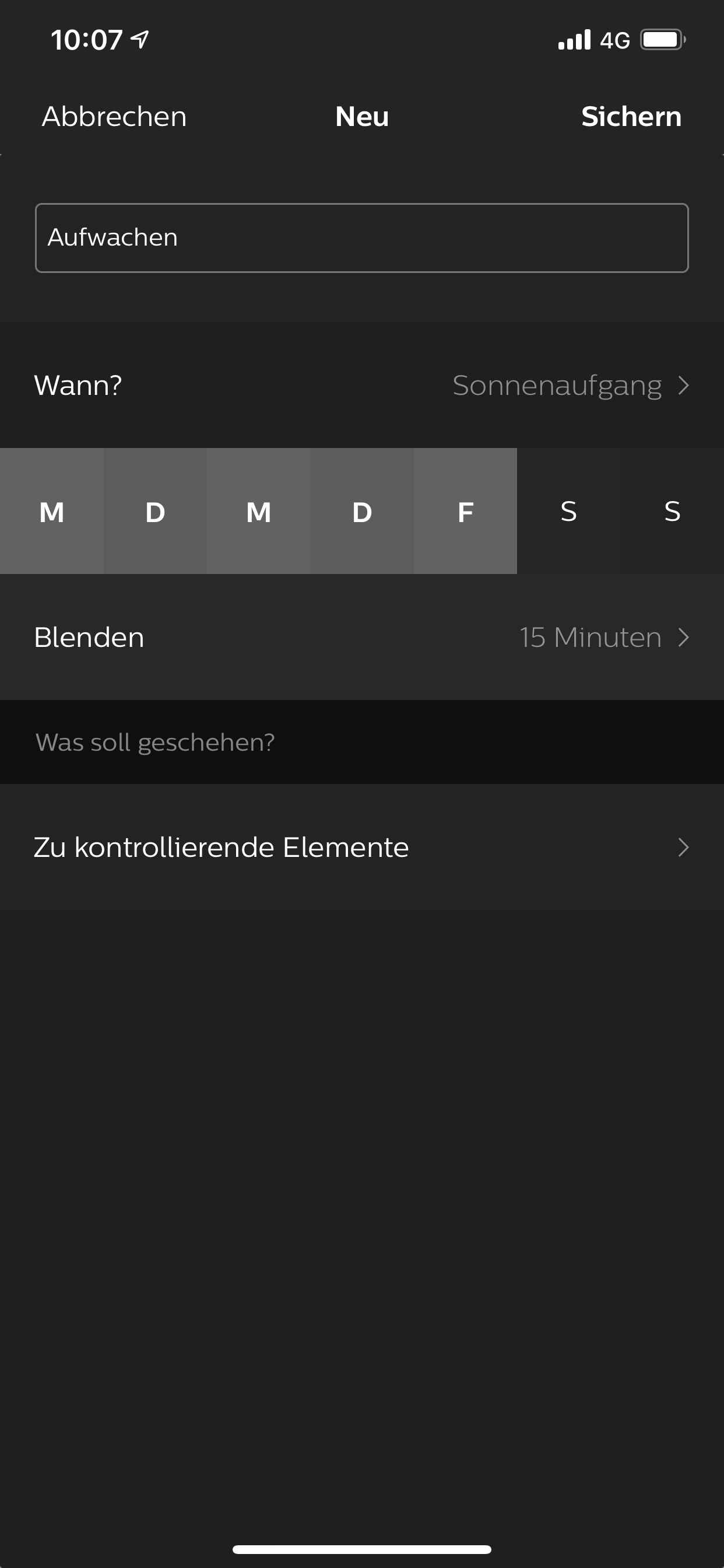
Task: Enable Sunday, the last S day
Action: pos(672,512)
